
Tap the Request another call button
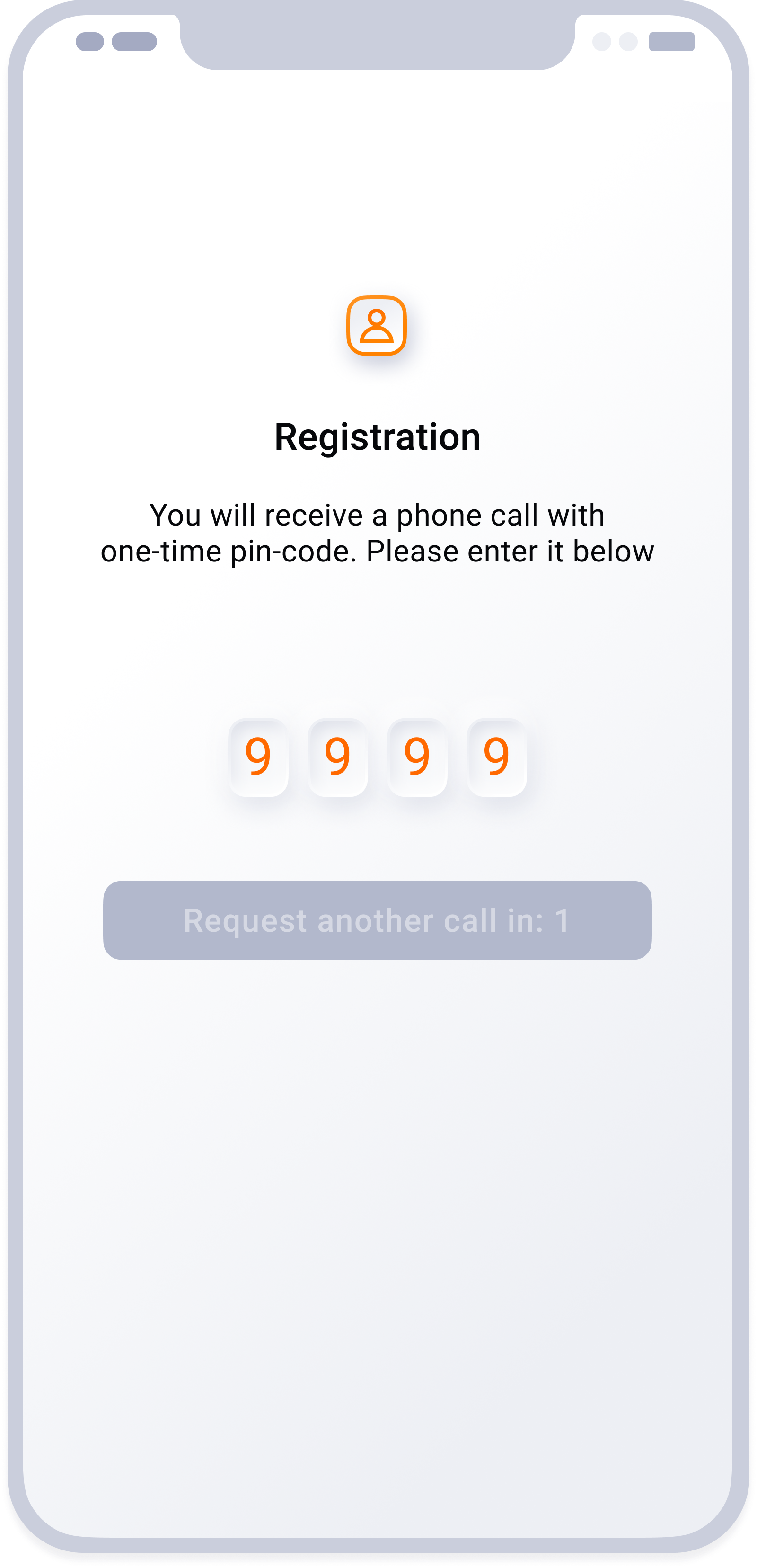(x=377, y=920)
